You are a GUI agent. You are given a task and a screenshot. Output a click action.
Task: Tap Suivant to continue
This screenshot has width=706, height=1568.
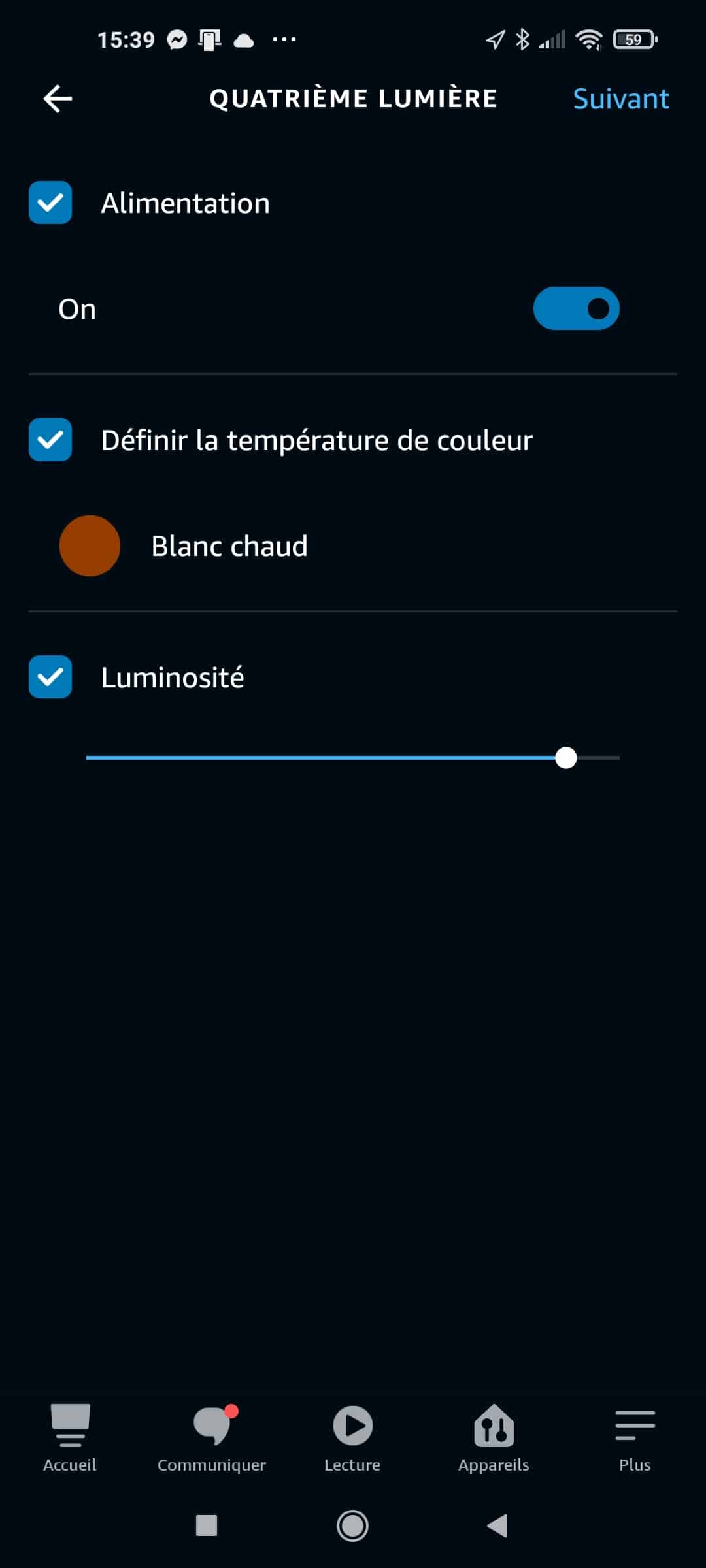click(x=621, y=99)
